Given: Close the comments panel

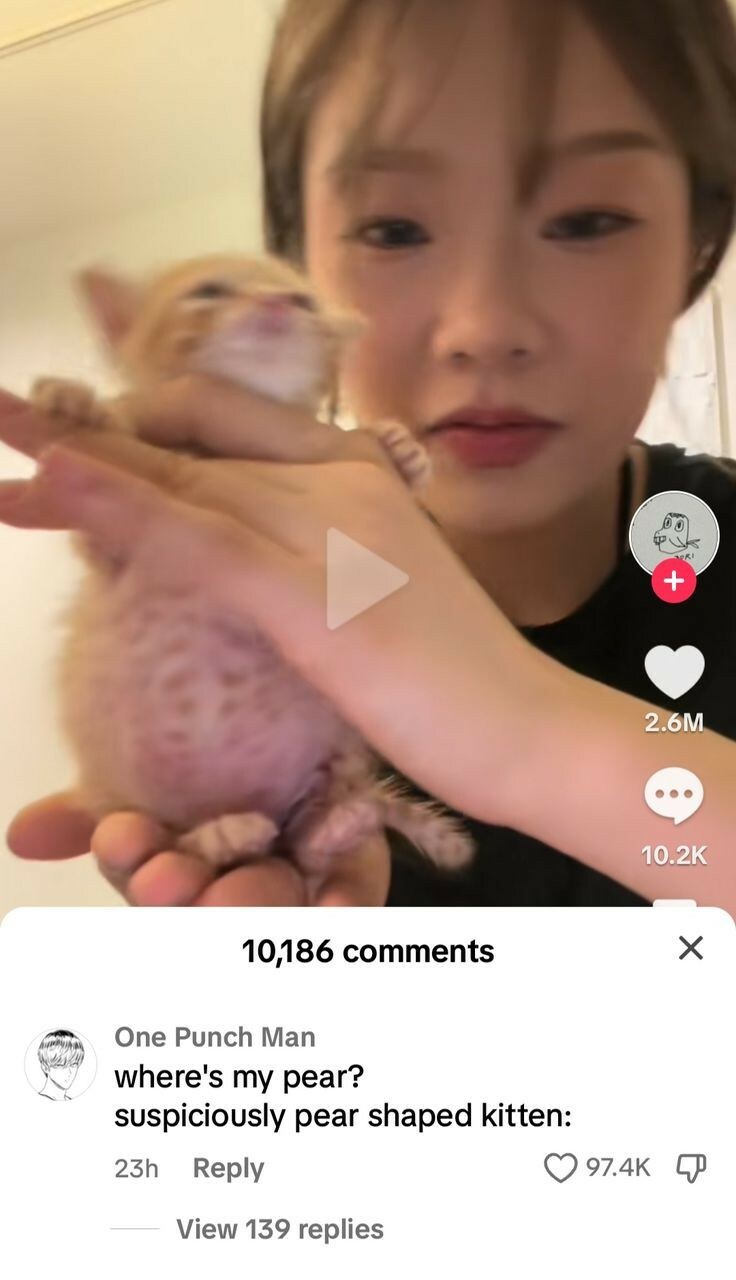Looking at the screenshot, I should pos(691,948).
